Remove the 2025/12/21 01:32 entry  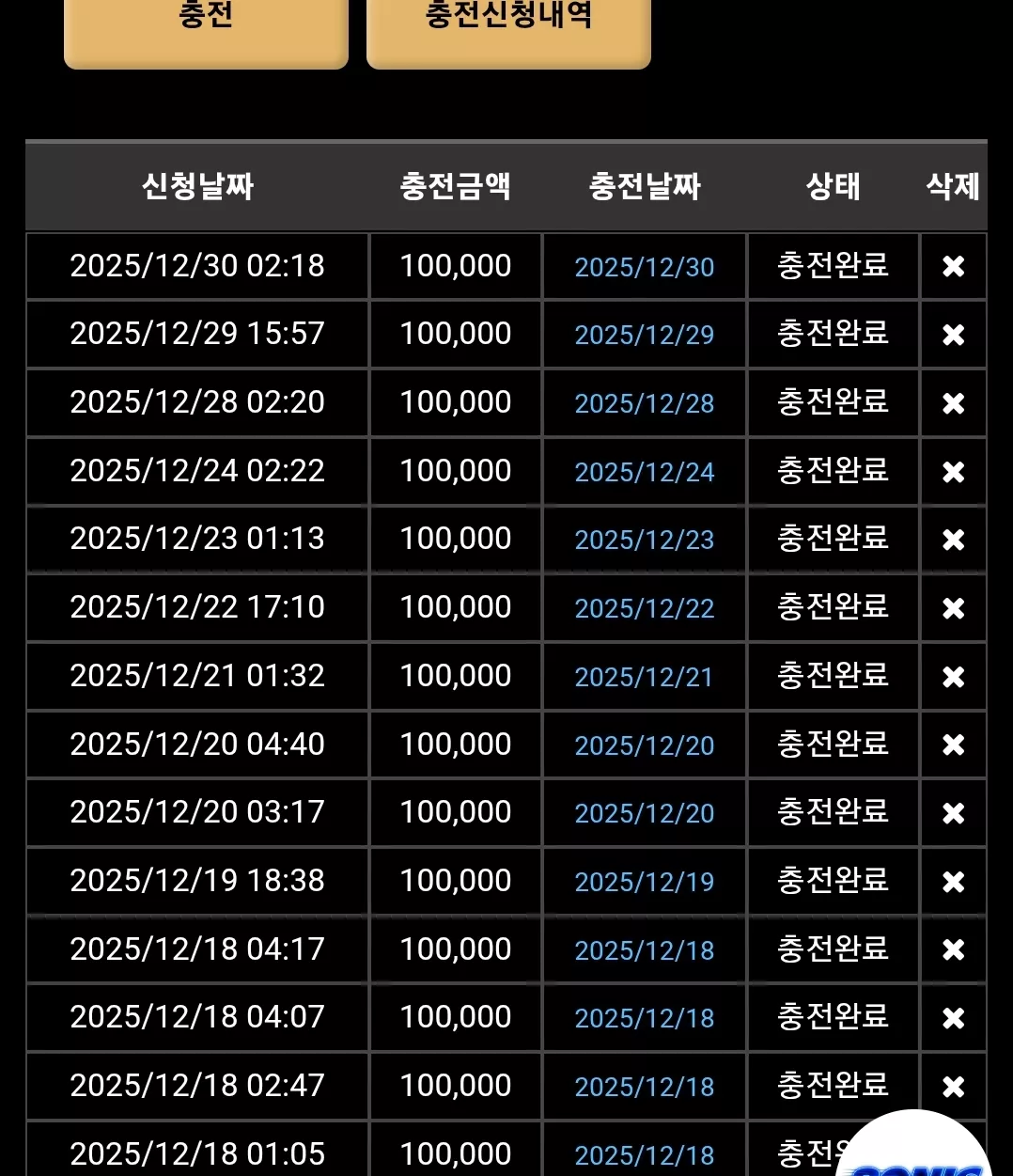click(954, 677)
